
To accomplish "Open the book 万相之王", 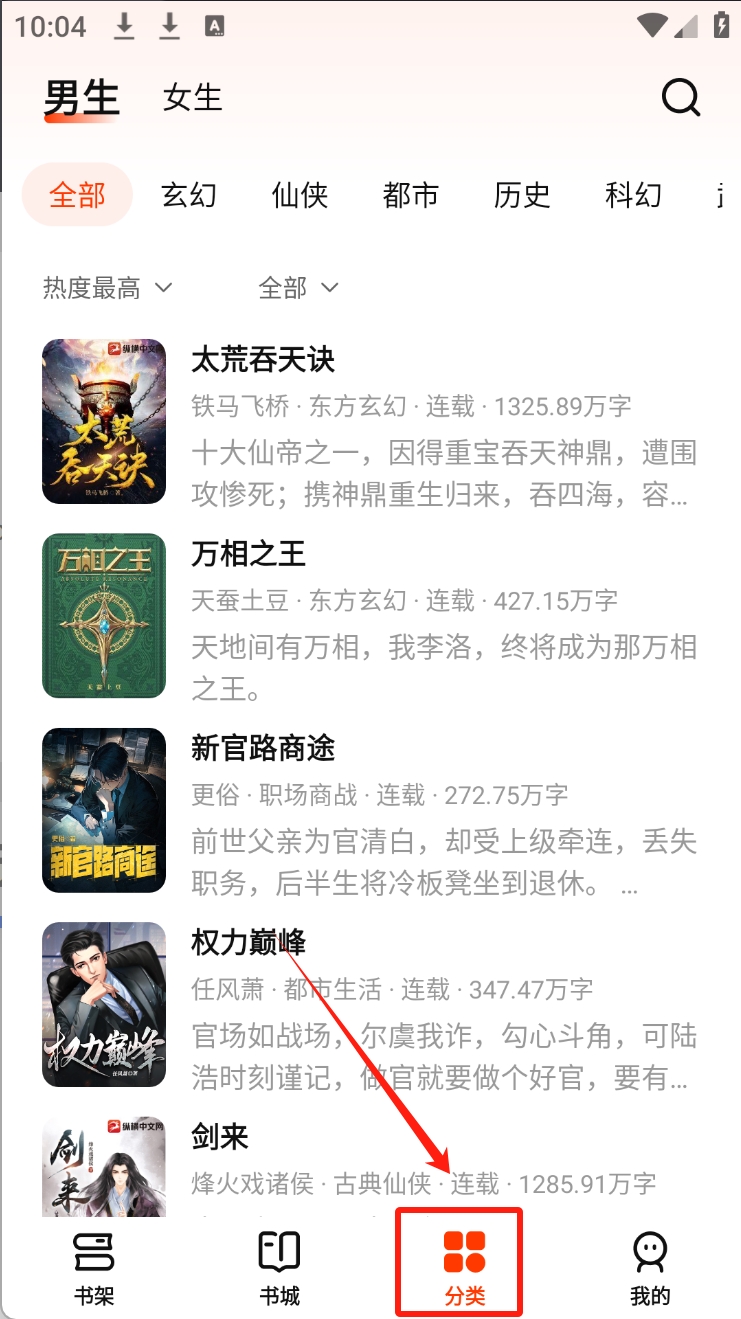I will click(x=249, y=554).
